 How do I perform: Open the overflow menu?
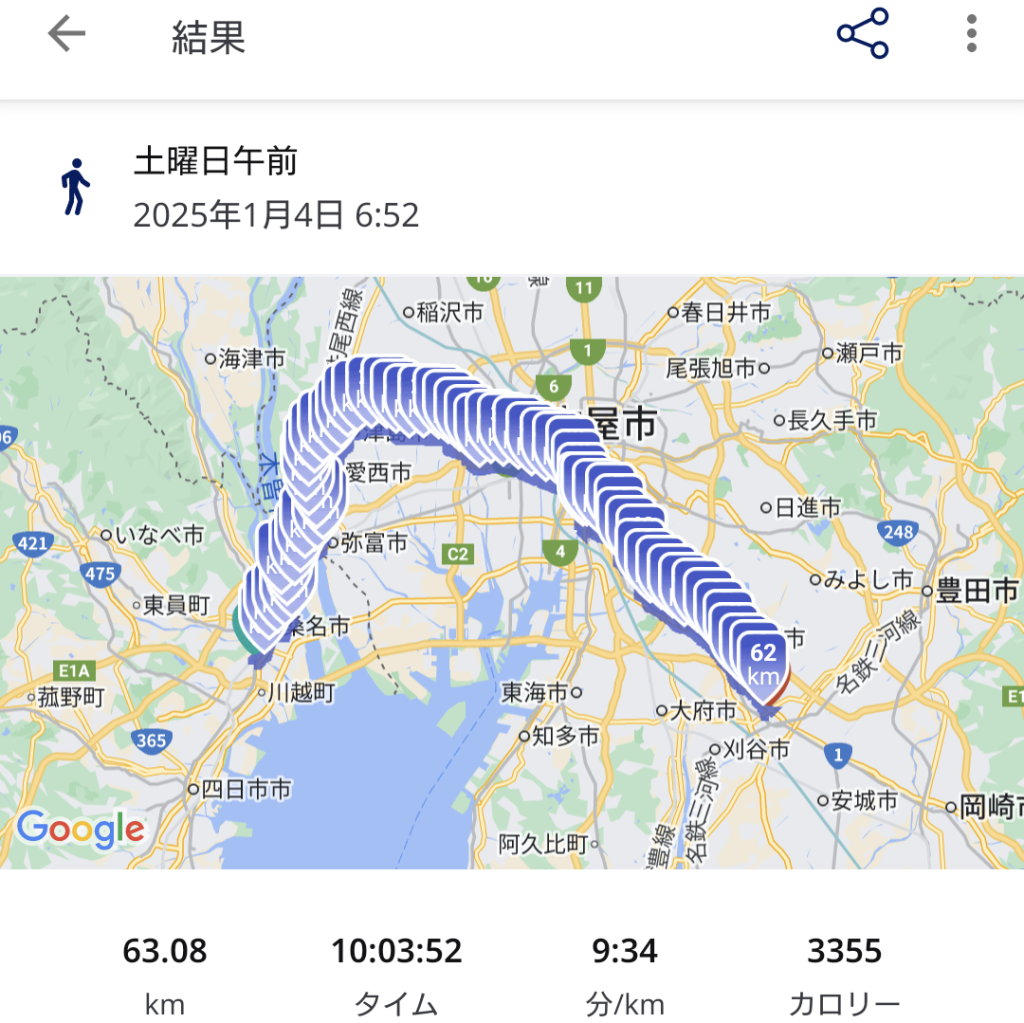tap(971, 35)
